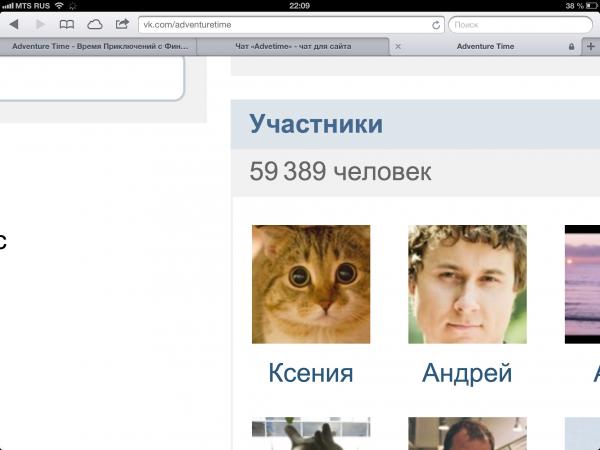The width and height of the screenshot is (600, 450).
Task: Reload the current page
Action: pos(437,24)
